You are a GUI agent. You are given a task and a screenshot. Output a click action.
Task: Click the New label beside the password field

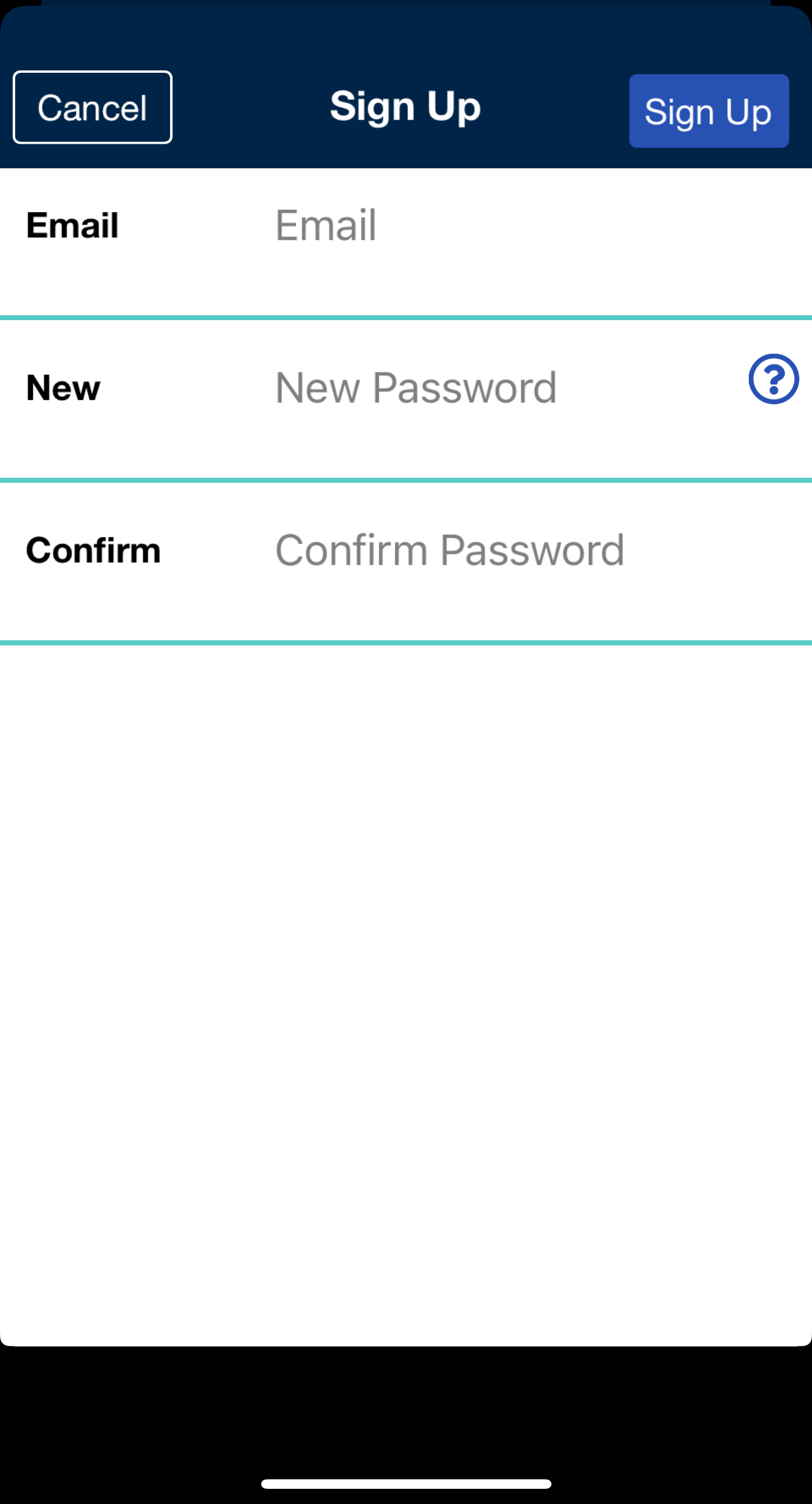point(62,388)
